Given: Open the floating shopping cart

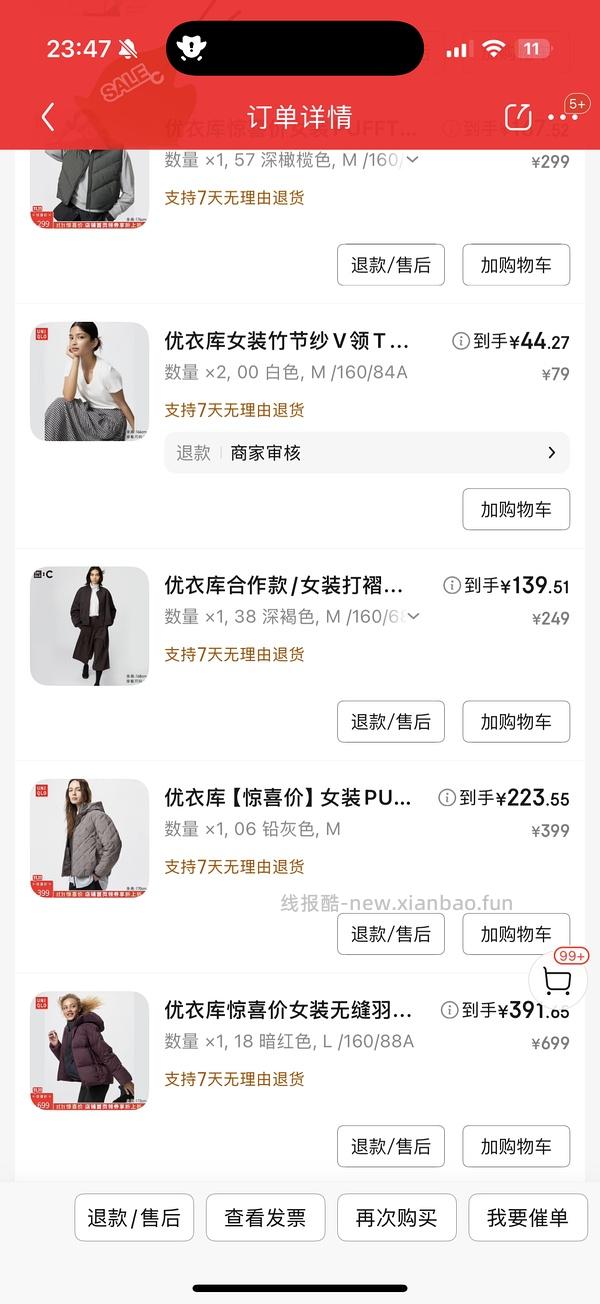Looking at the screenshot, I should click(557, 982).
